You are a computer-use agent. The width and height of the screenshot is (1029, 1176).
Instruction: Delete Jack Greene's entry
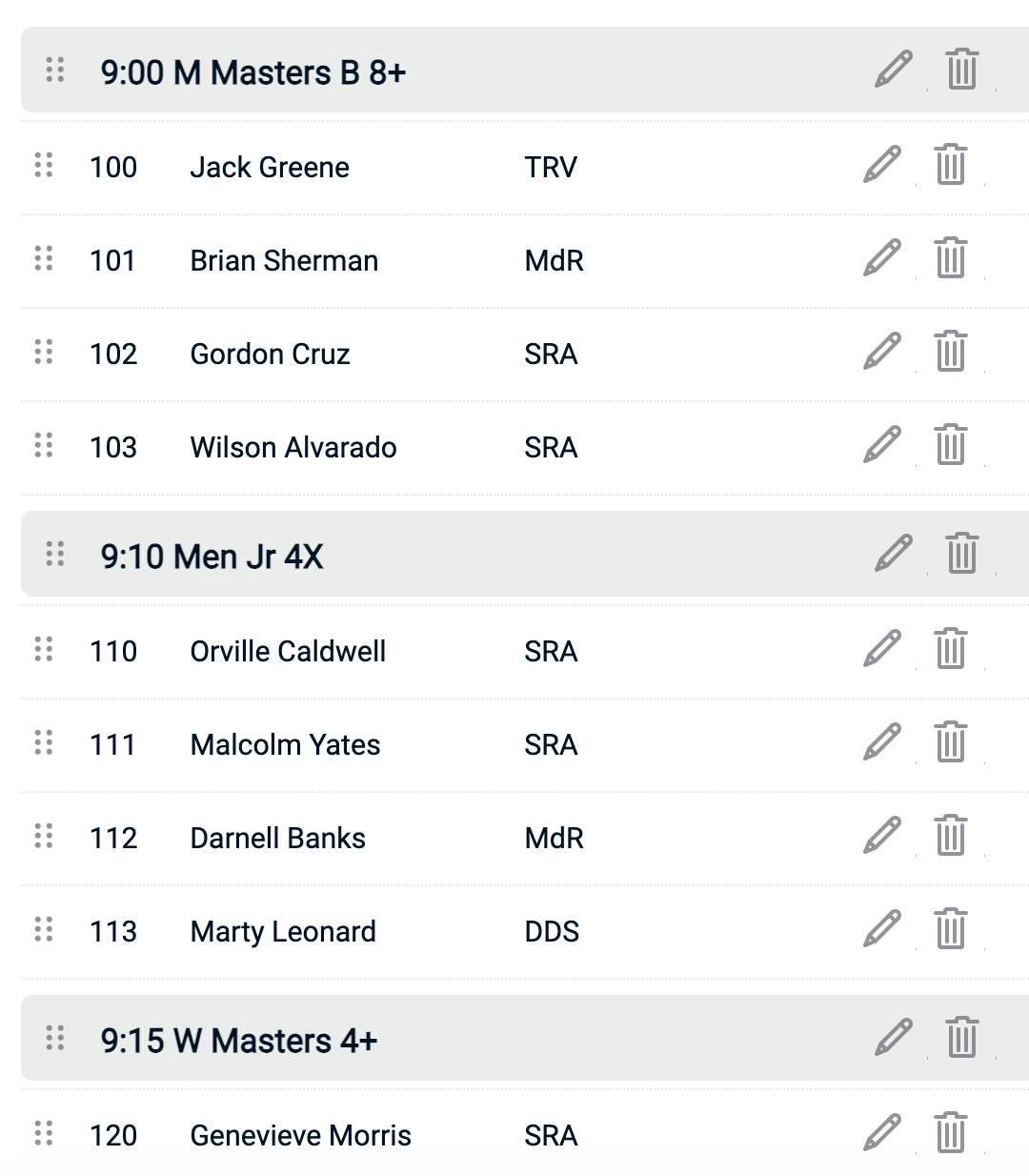point(949,165)
